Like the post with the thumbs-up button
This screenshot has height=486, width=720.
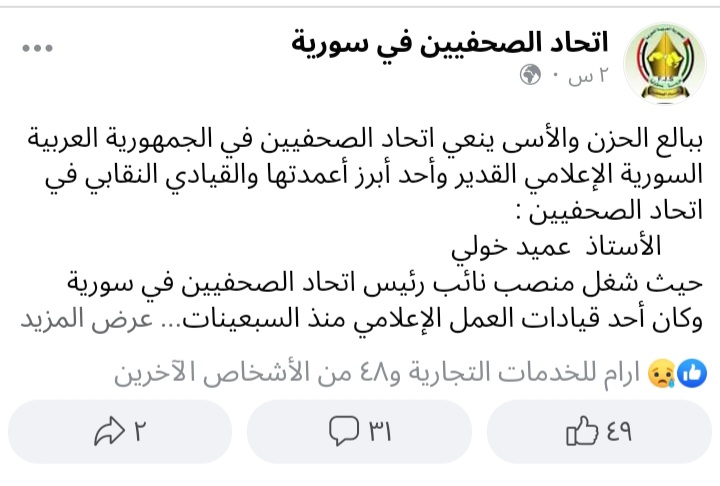pos(598,431)
